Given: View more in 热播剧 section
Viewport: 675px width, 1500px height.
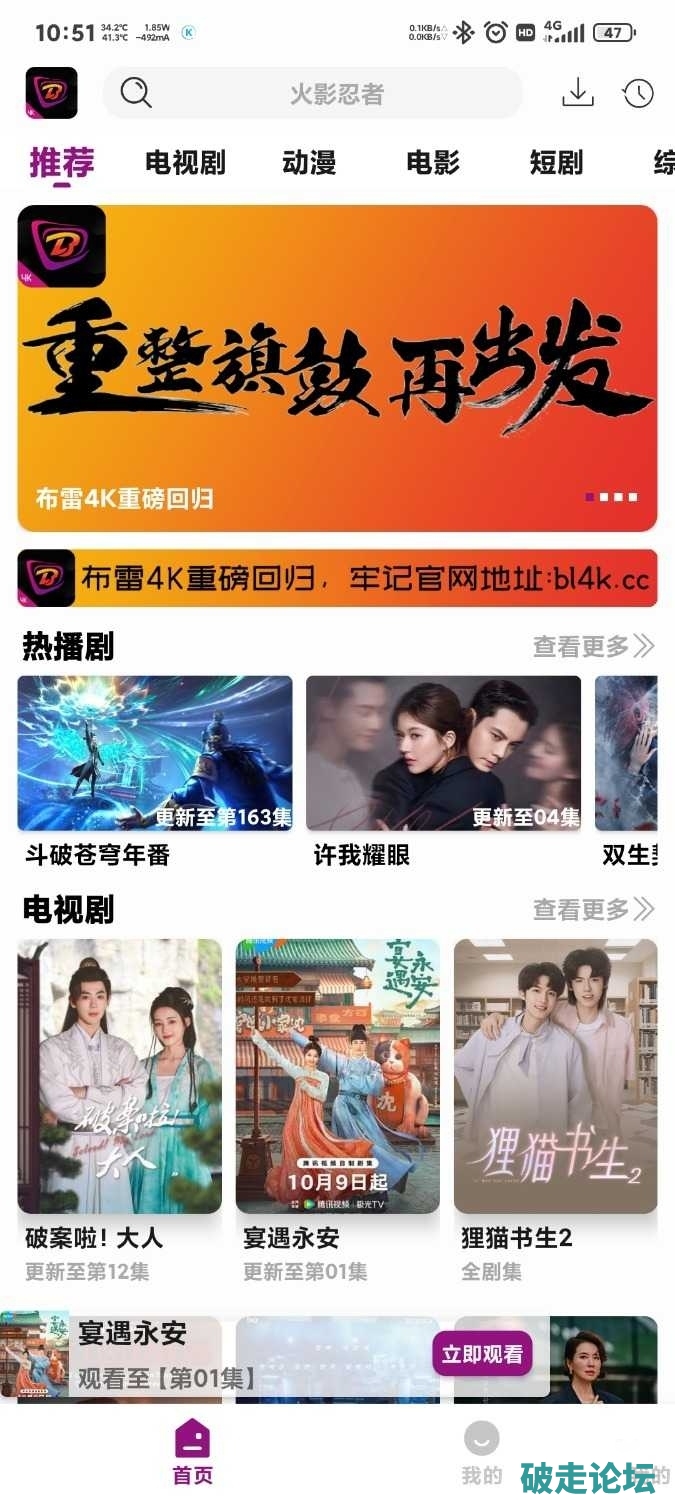Looking at the screenshot, I should pos(592,647).
